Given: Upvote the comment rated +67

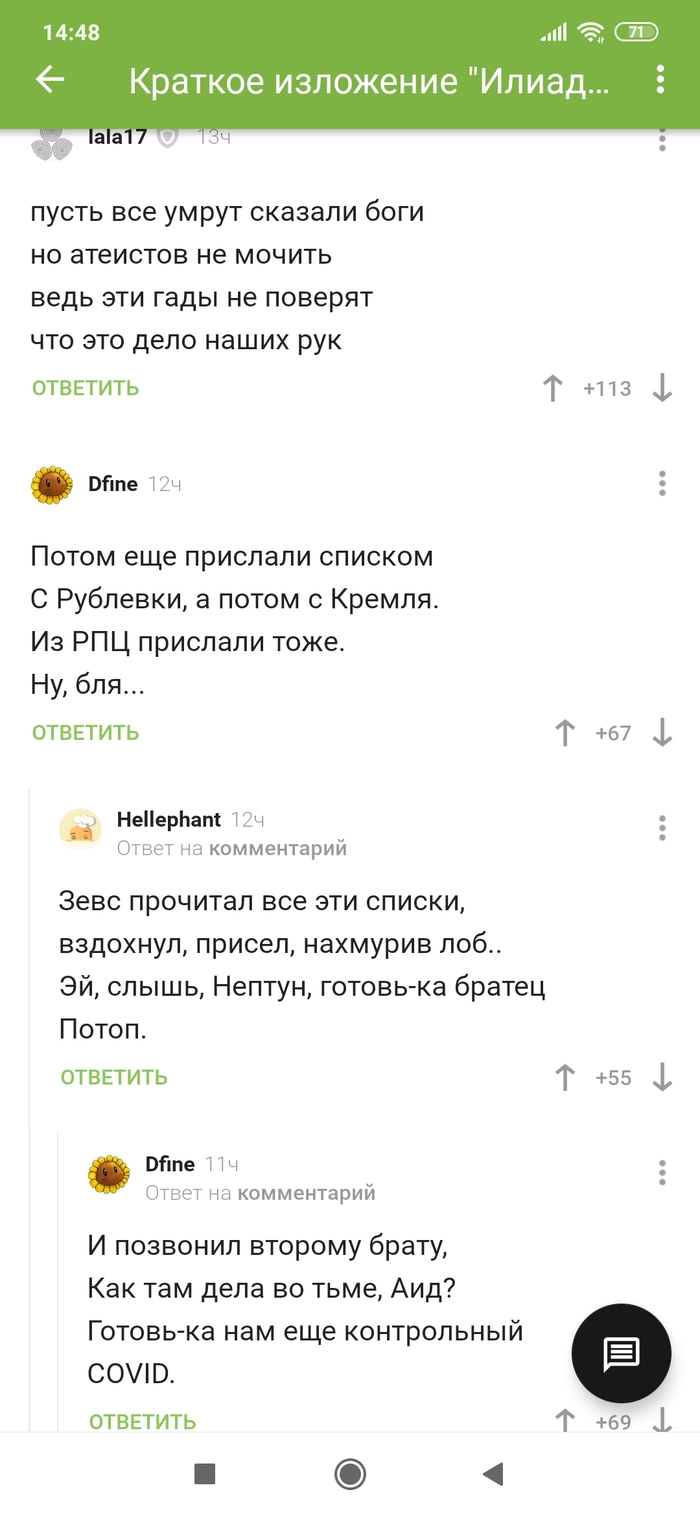Looking at the screenshot, I should tap(565, 733).
